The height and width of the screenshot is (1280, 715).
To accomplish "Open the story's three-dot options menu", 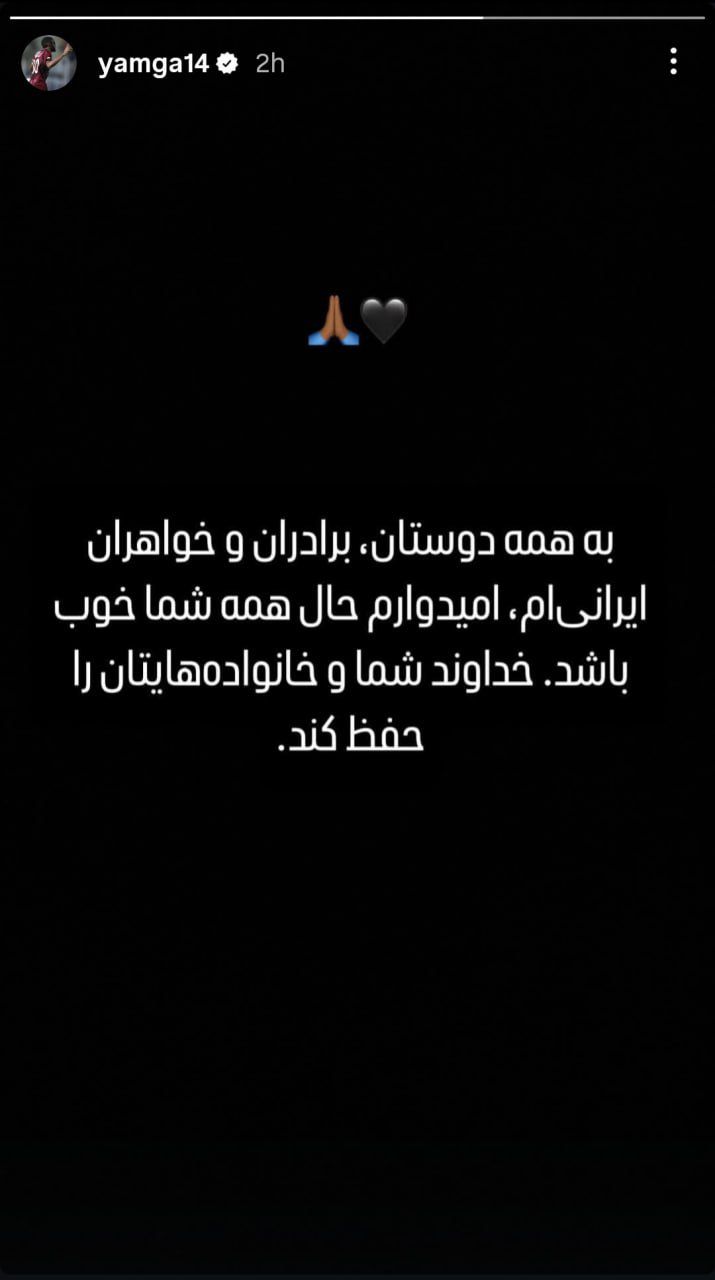I will (x=673, y=62).
